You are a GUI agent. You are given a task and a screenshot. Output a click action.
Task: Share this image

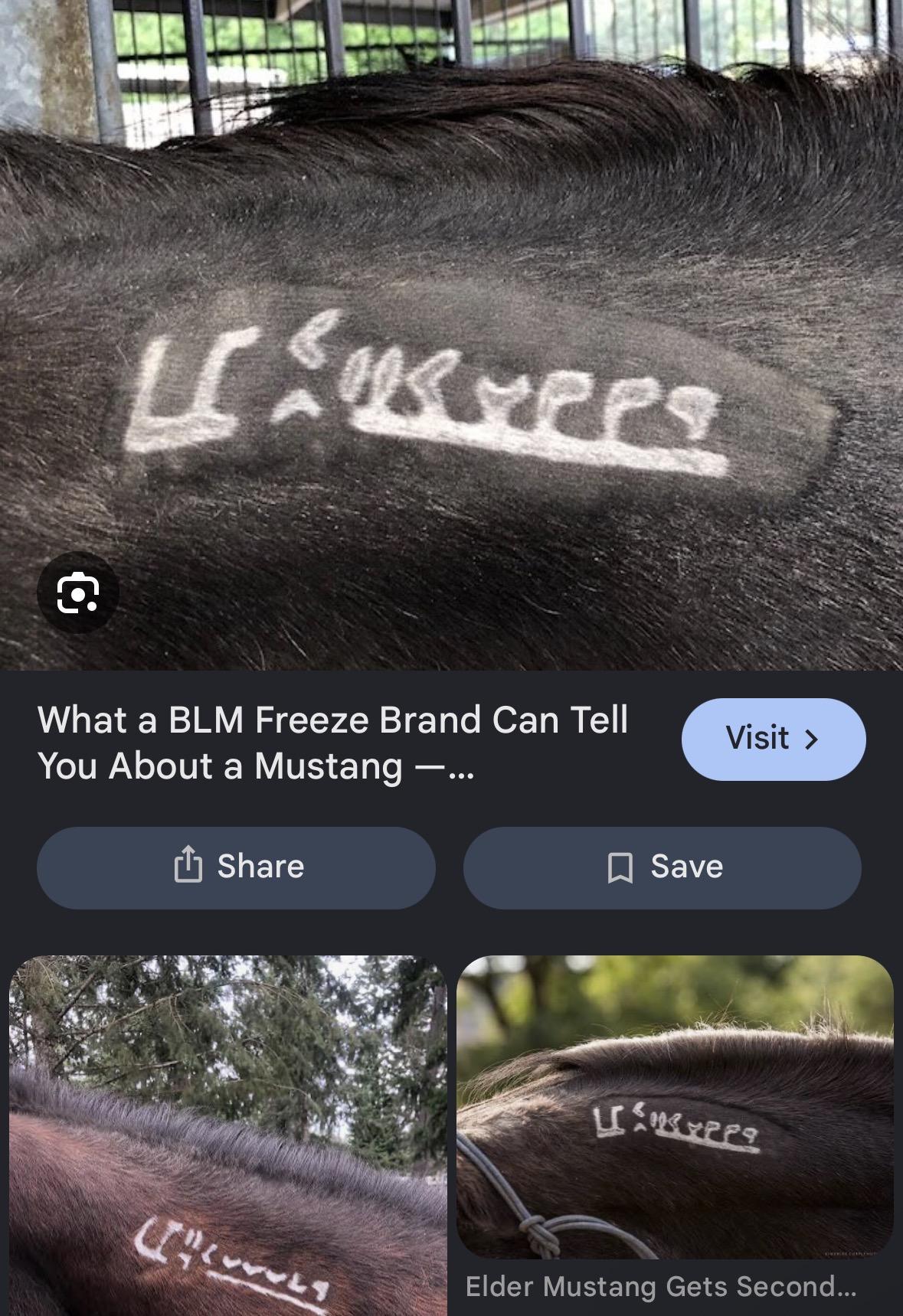point(236,867)
